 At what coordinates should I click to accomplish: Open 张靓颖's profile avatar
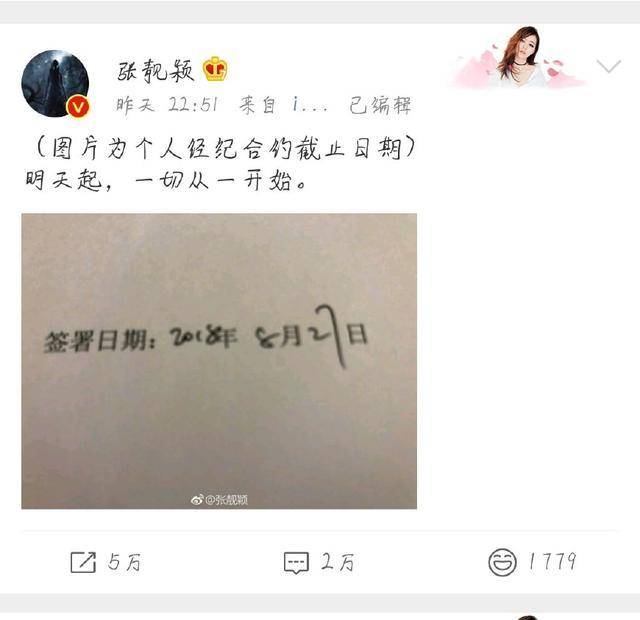(55, 83)
